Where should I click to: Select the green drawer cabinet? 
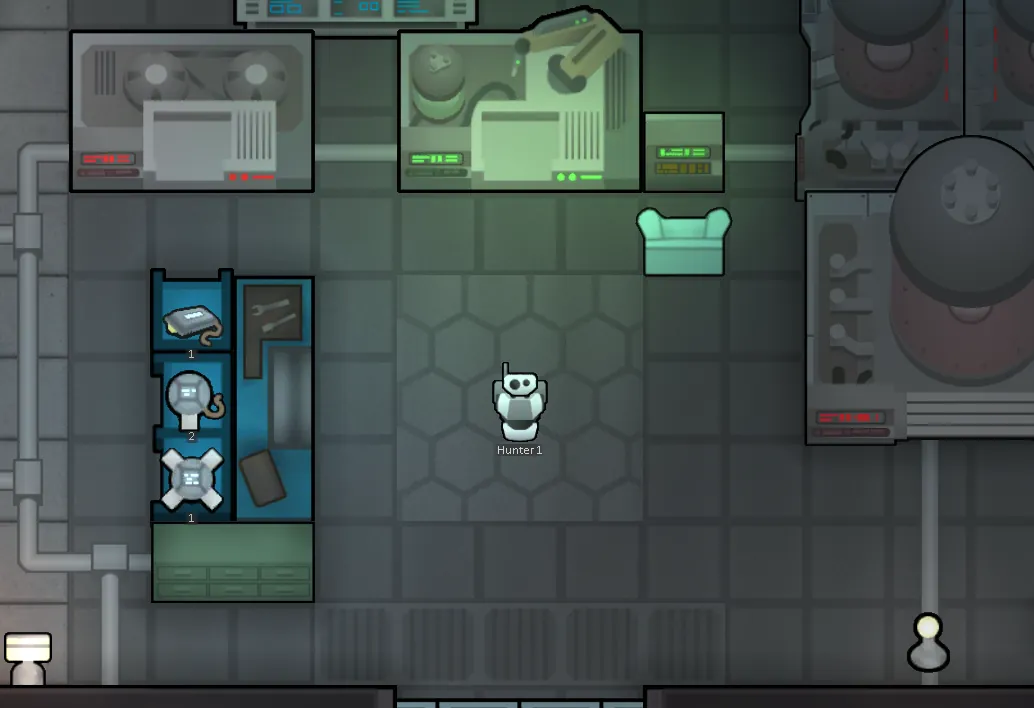coord(232,562)
